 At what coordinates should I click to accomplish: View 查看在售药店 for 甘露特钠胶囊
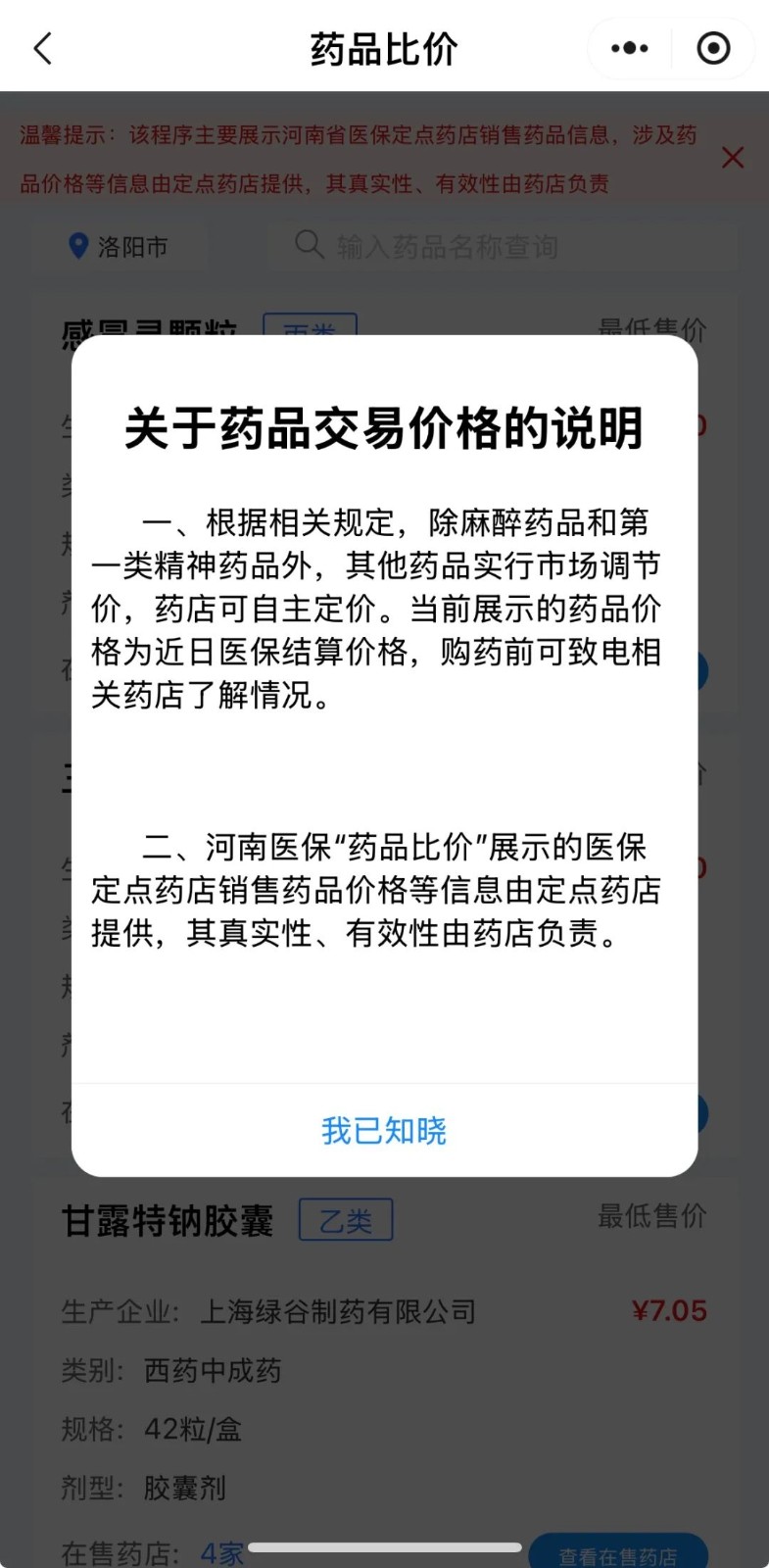(617, 1554)
